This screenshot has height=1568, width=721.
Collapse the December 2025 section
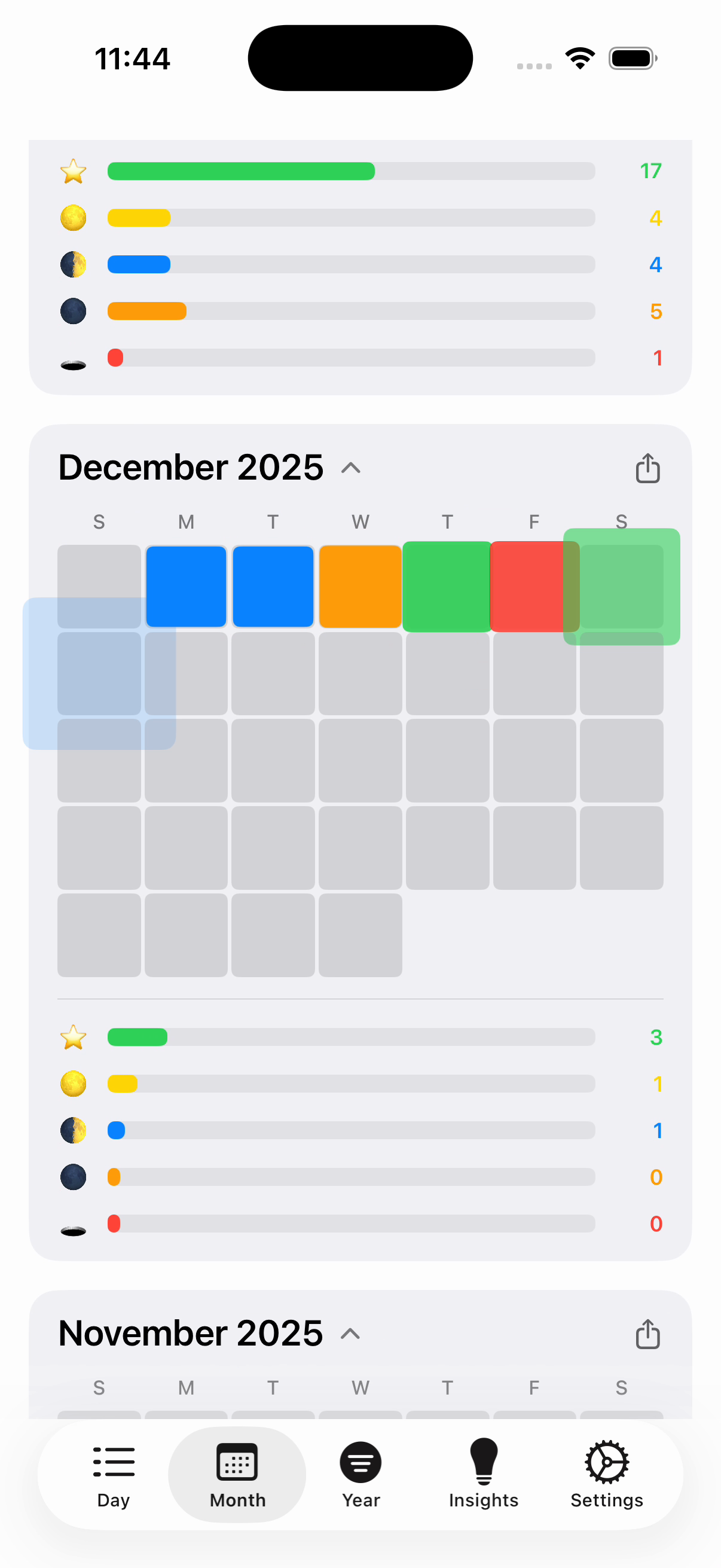coord(351,468)
